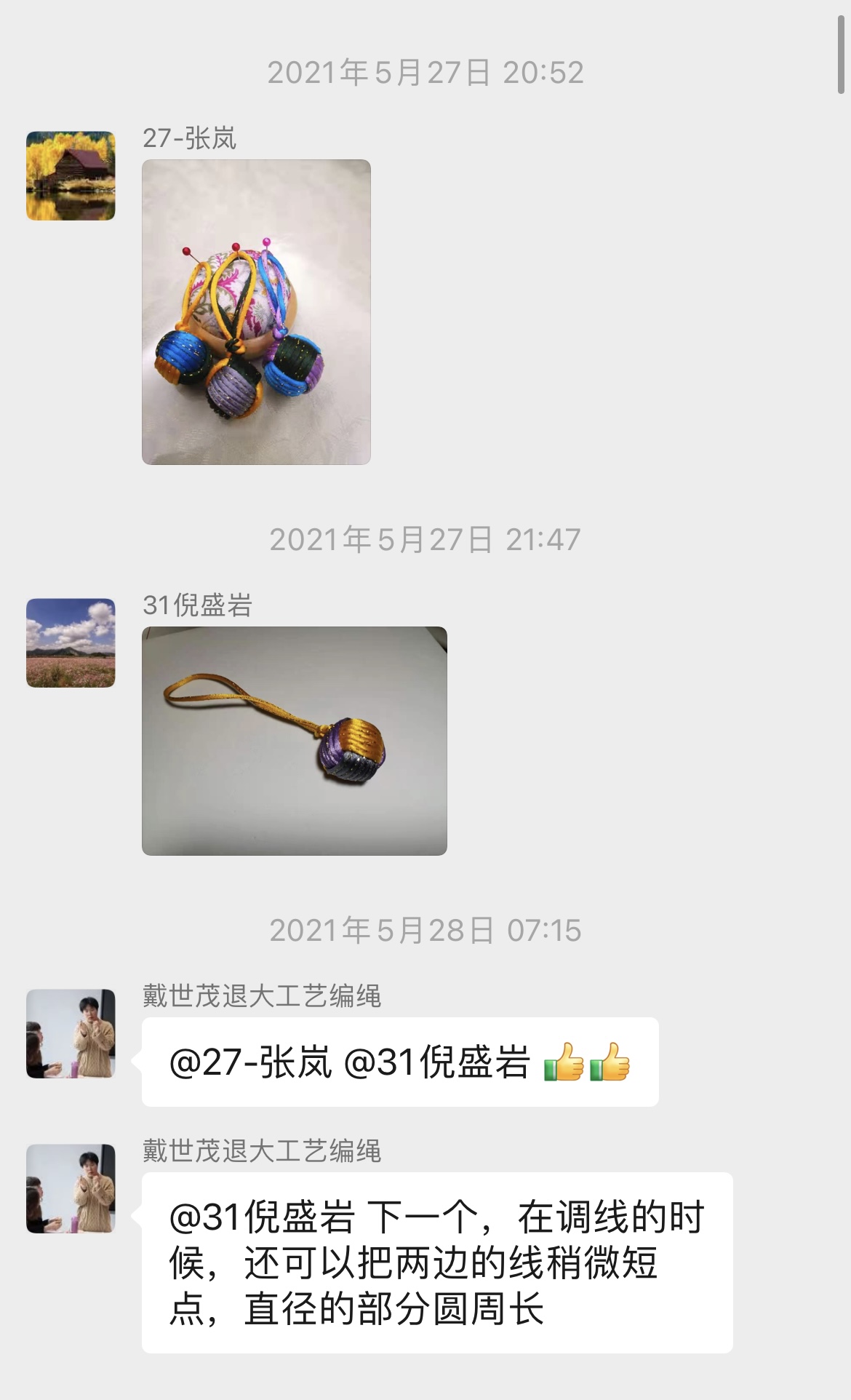Open 戴世茂's avatar beside the thumbs-up message

71,1033
